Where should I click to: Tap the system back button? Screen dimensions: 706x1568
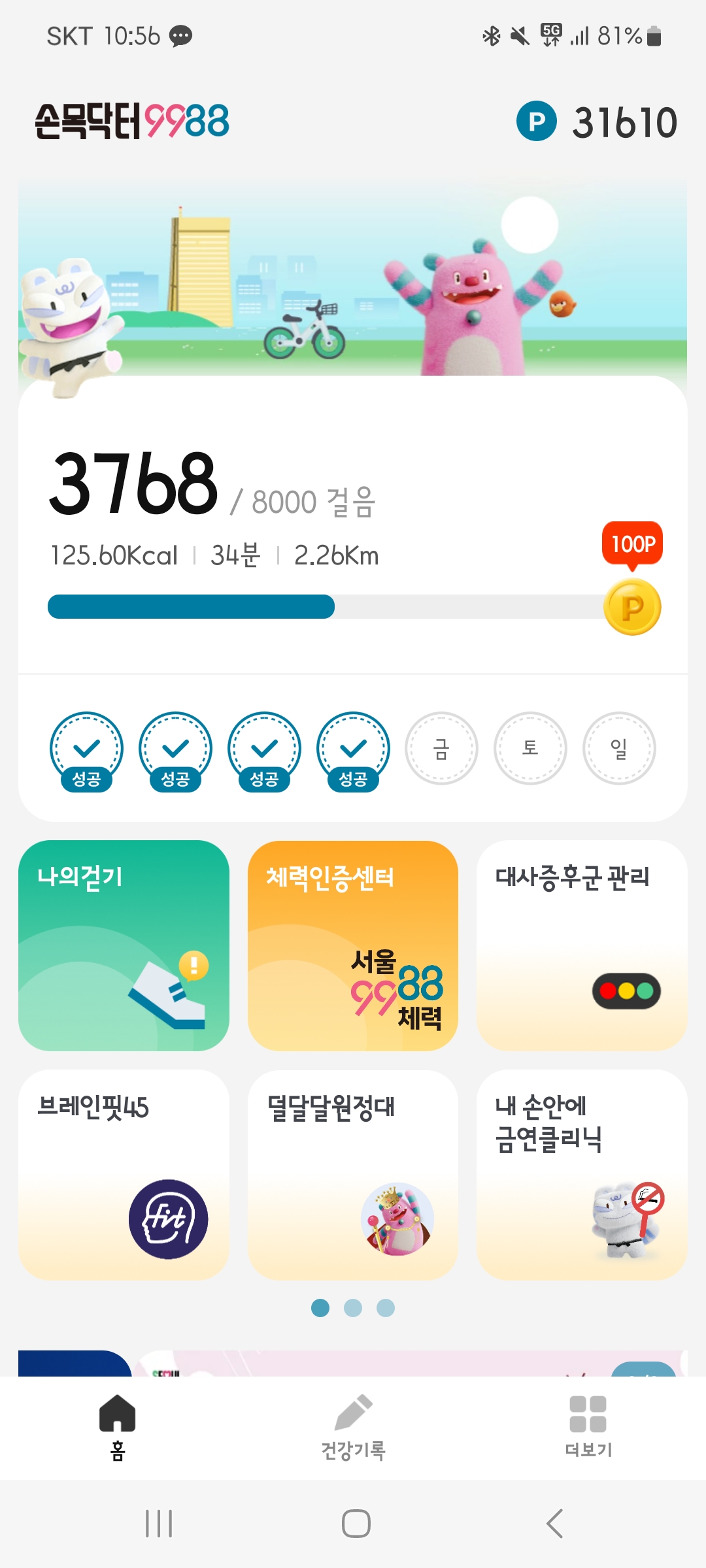pyautogui.click(x=554, y=1524)
